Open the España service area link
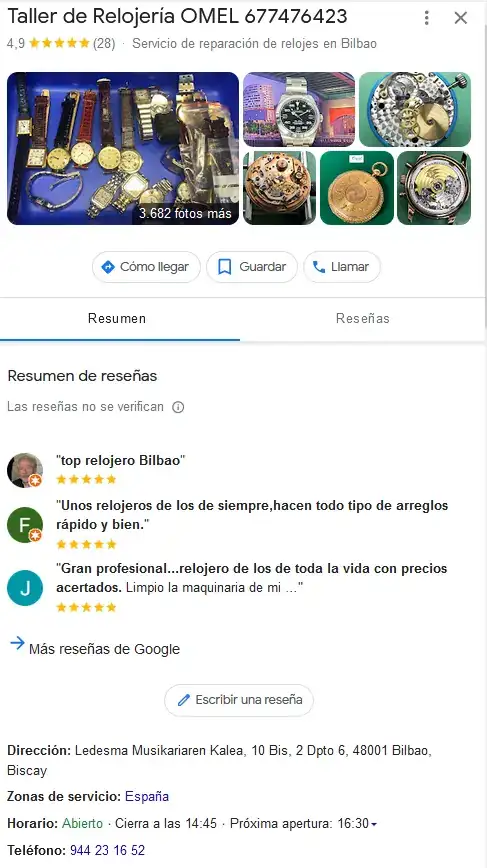The image size is (487, 868). click(147, 797)
